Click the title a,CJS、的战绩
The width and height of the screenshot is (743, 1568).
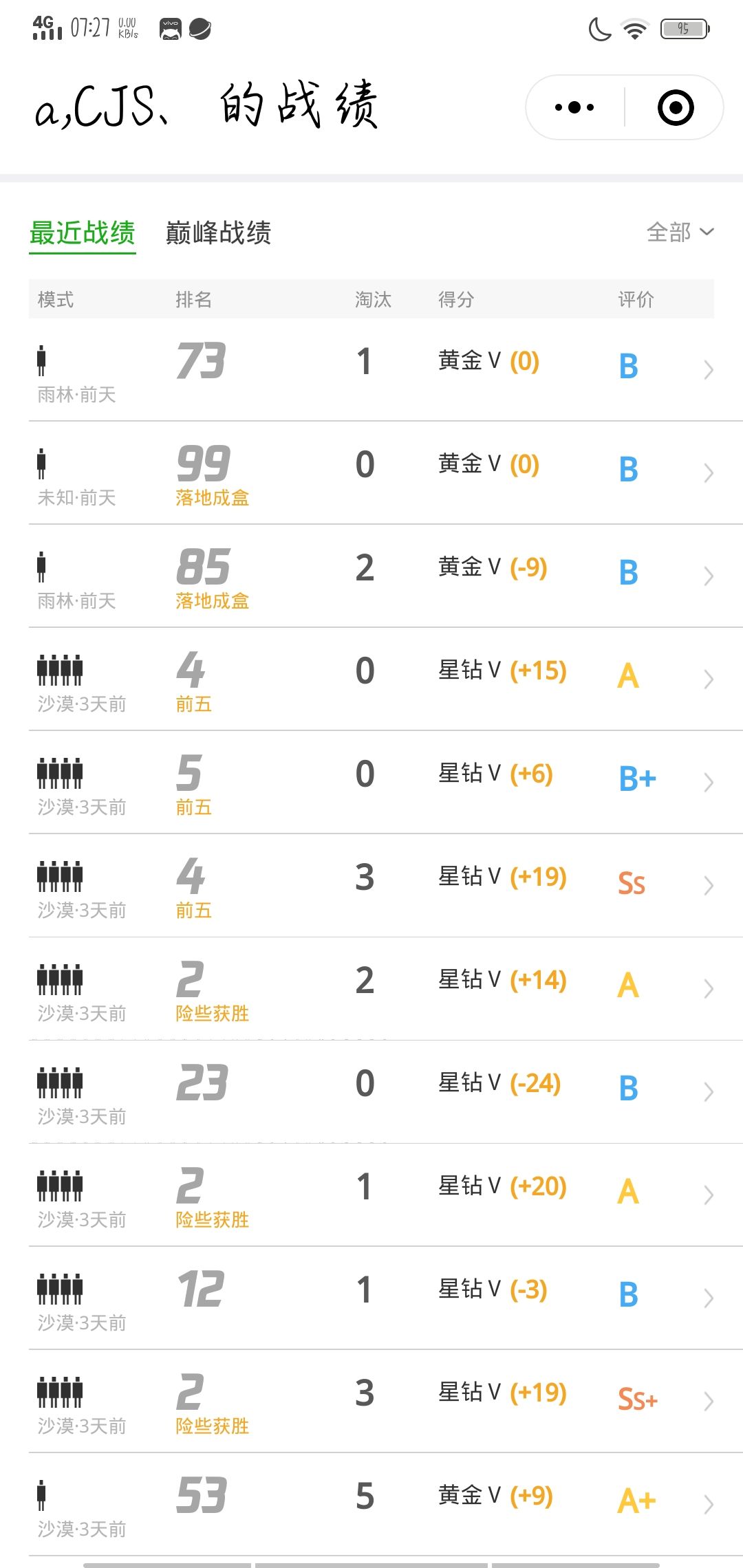(206, 107)
